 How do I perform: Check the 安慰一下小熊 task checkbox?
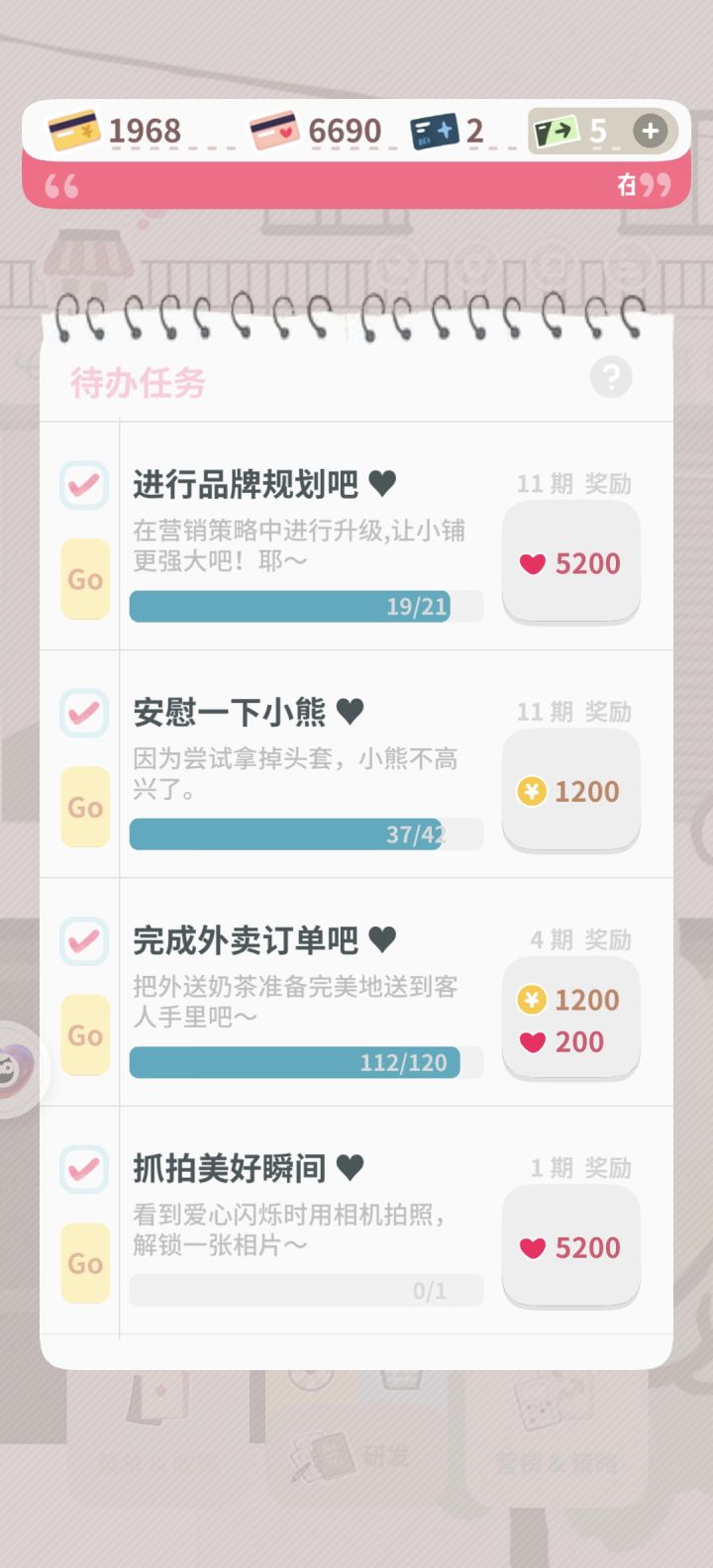tap(83, 713)
